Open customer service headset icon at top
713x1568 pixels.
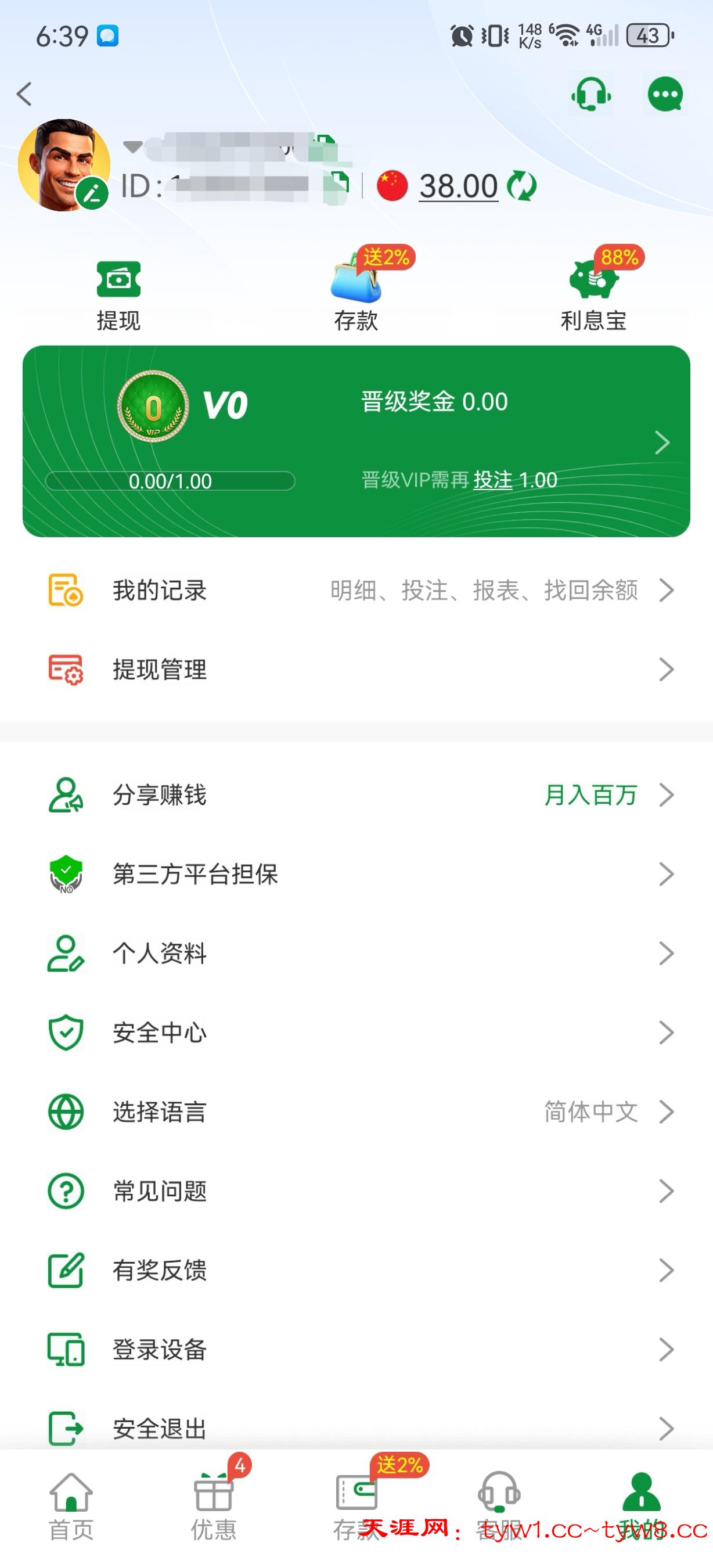tap(590, 94)
